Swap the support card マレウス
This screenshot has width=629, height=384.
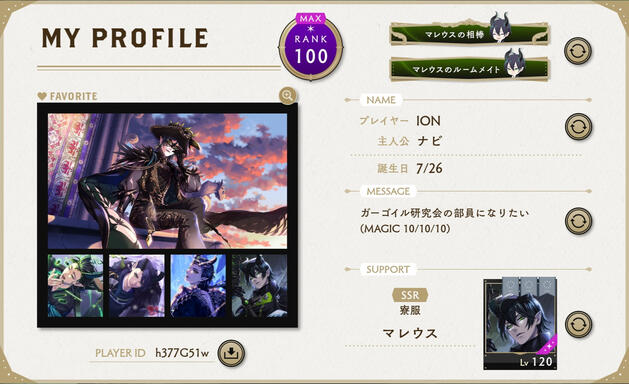point(578,324)
